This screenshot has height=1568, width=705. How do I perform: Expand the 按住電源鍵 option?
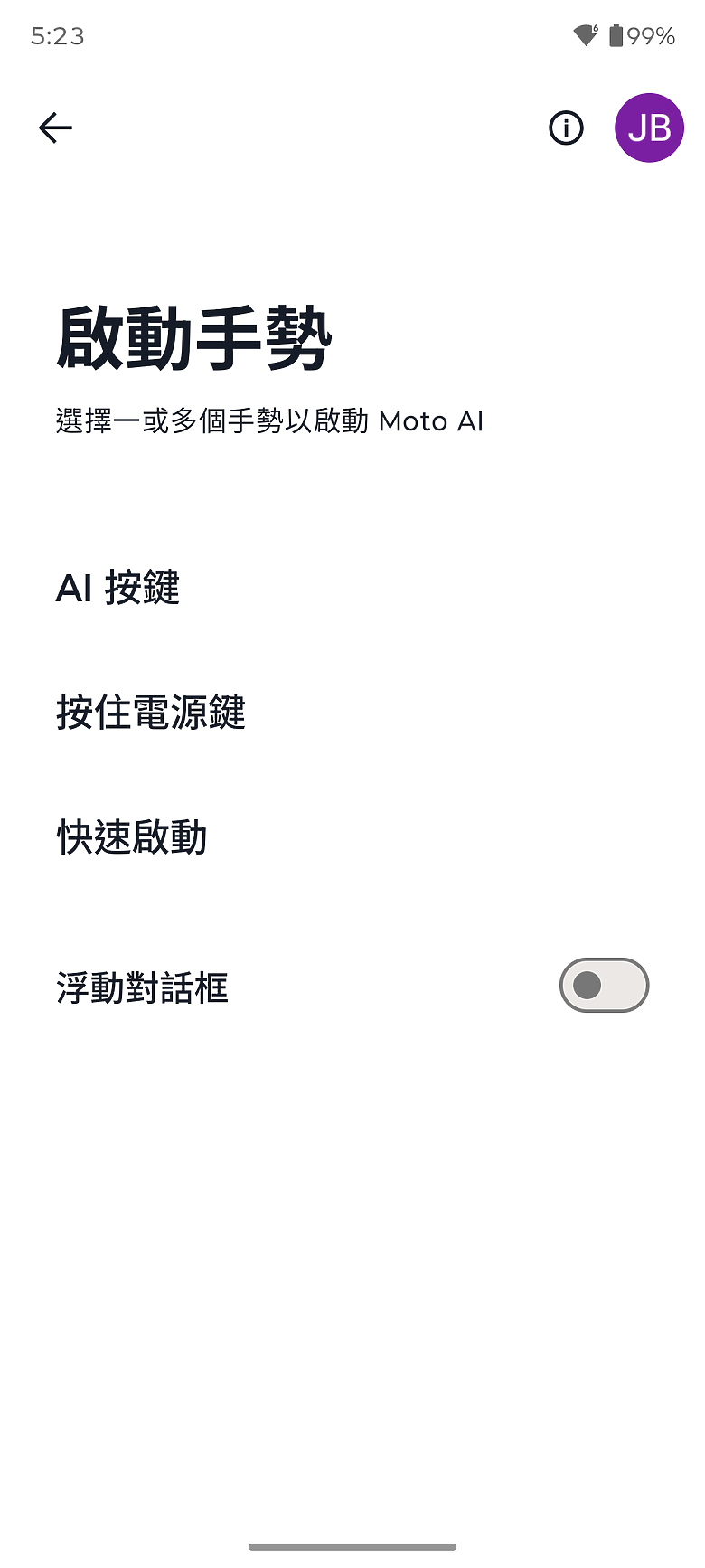(x=151, y=713)
